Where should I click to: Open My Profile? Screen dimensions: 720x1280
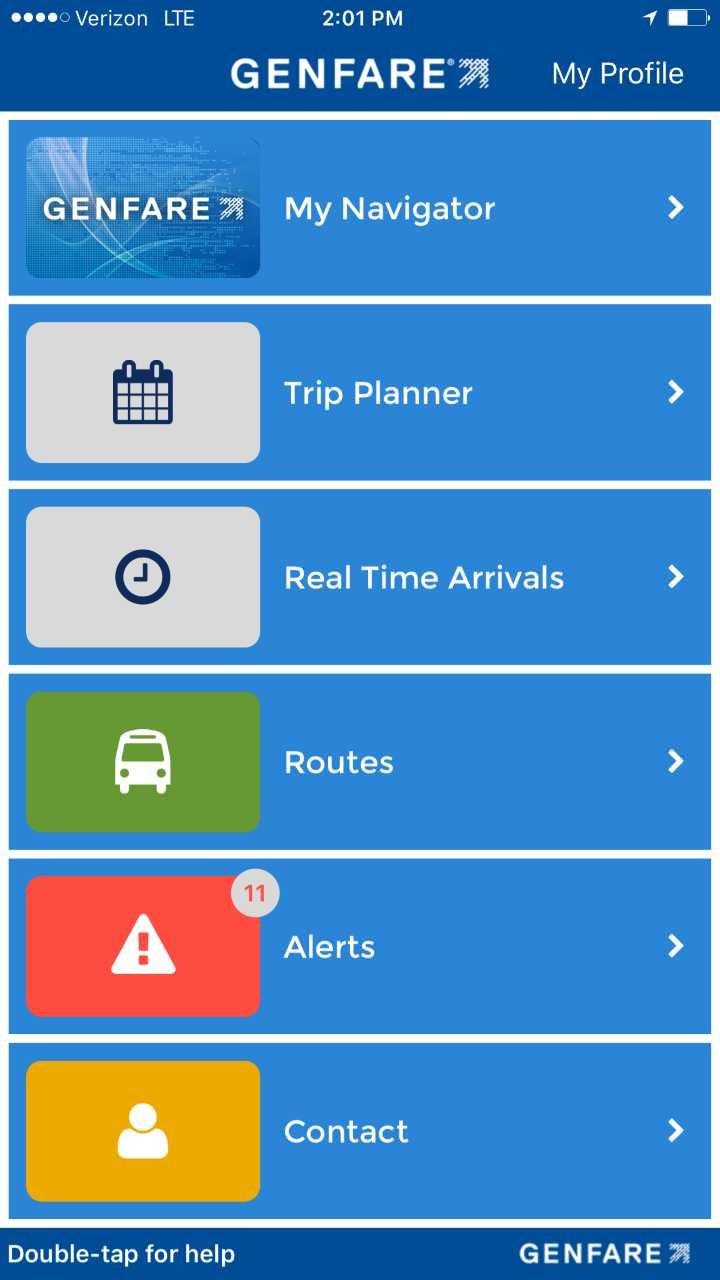click(x=617, y=73)
